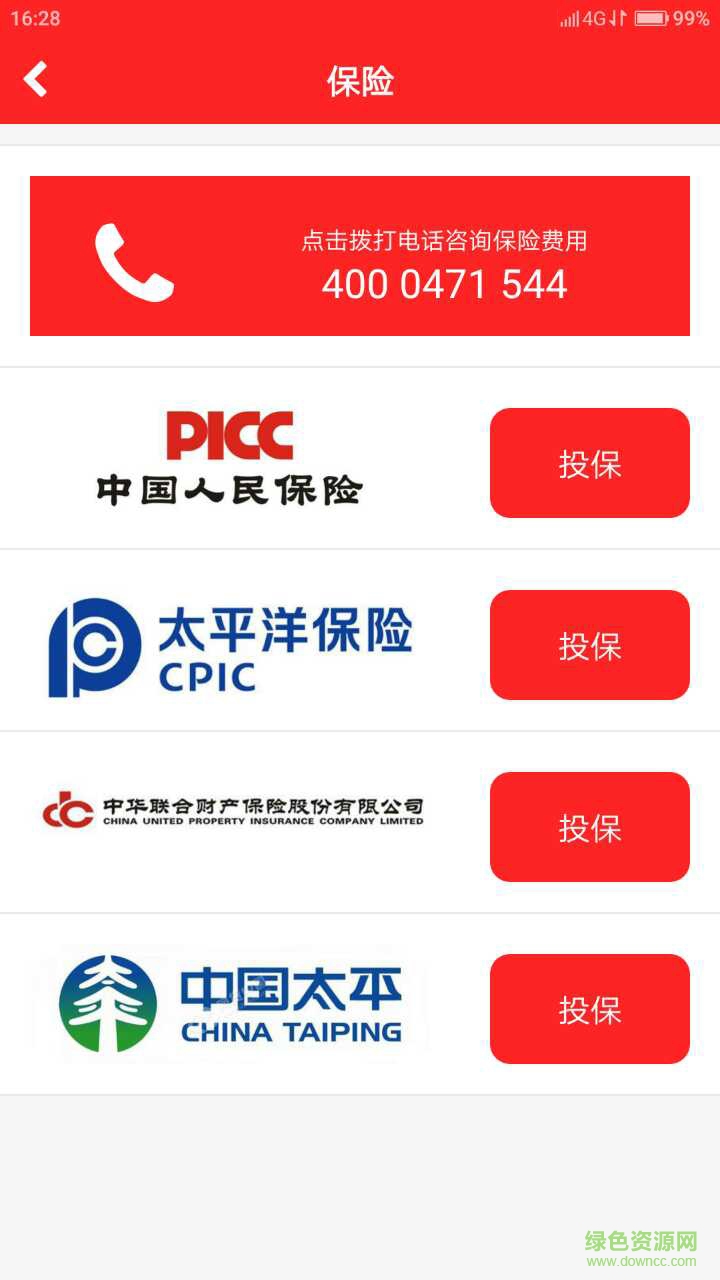Tap the red phone consultation banner
The width and height of the screenshot is (720, 1280).
360,257
